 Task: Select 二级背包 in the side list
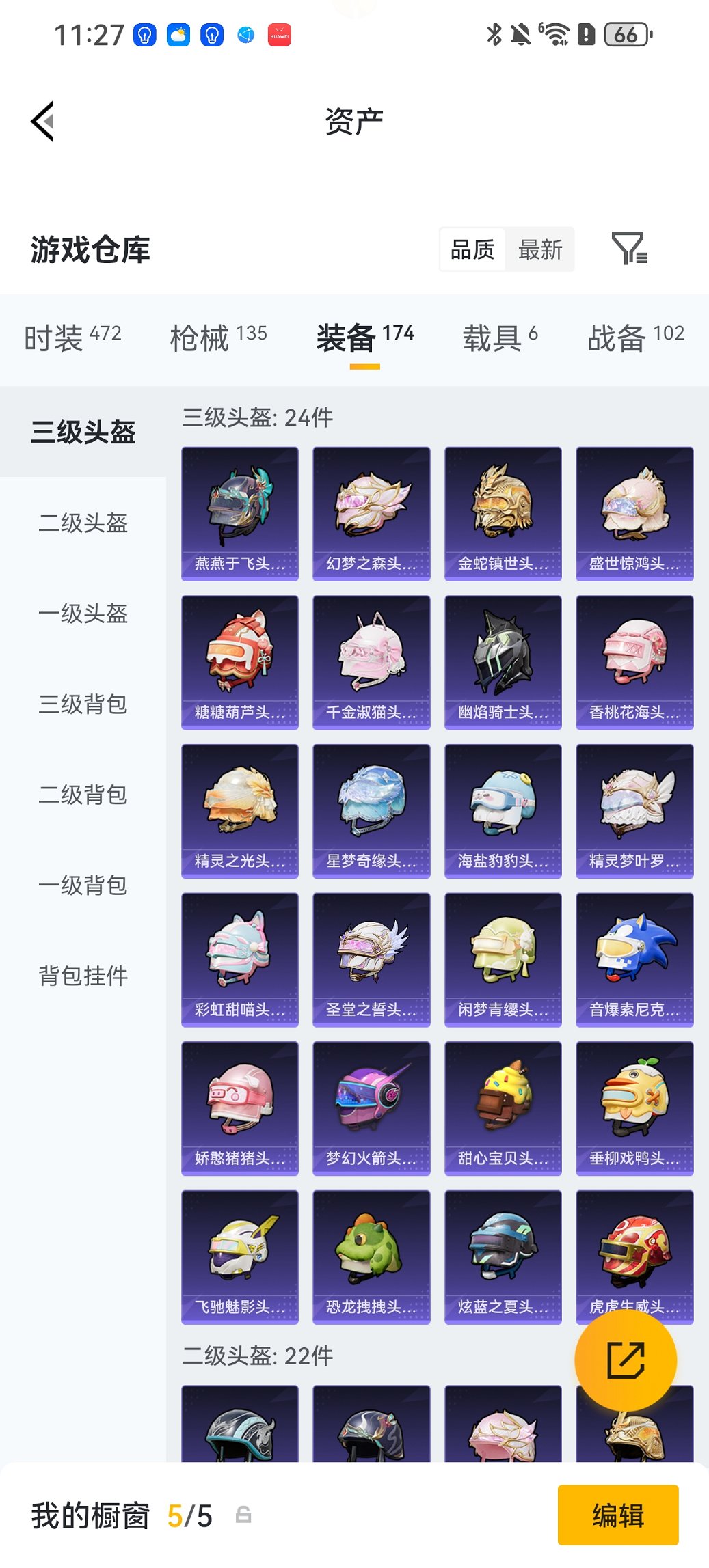[x=83, y=795]
